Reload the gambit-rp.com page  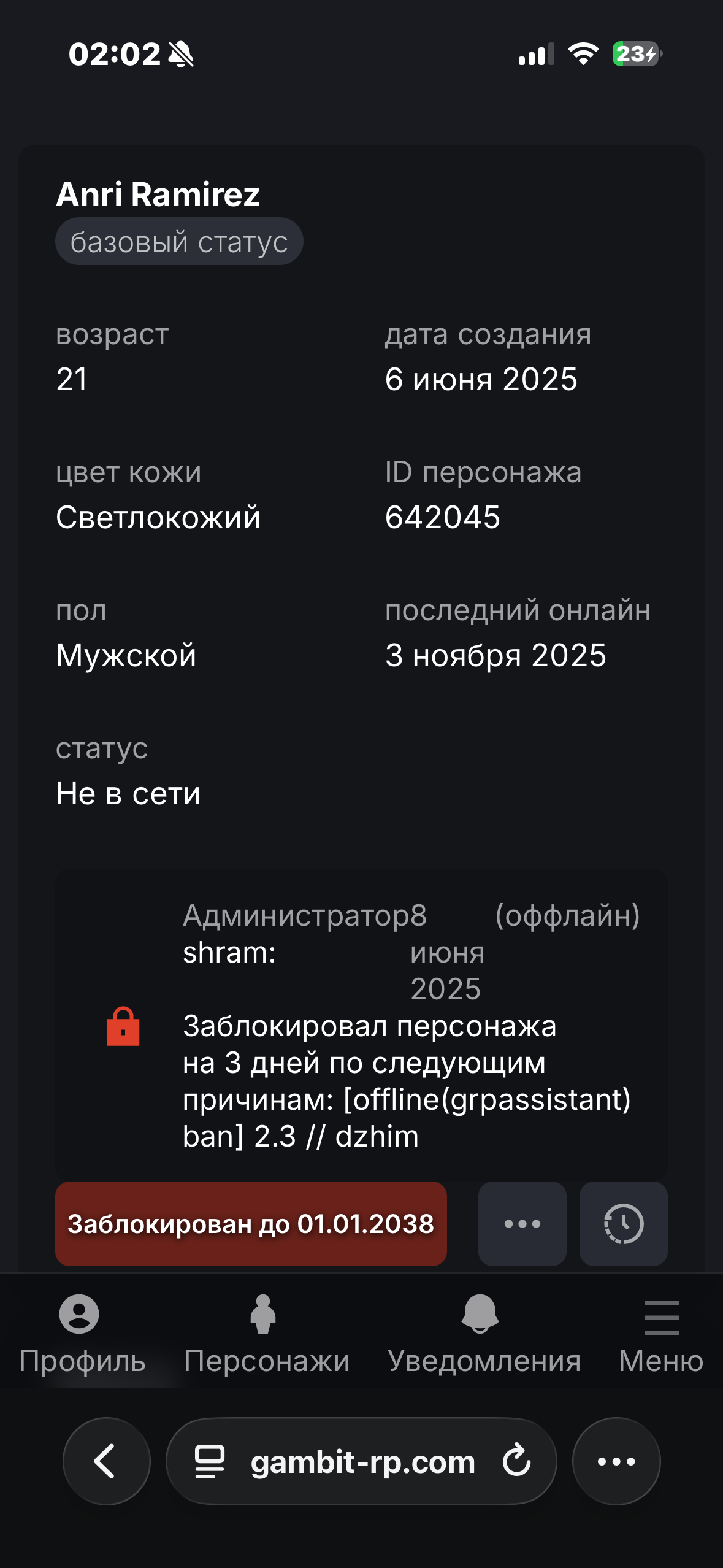pyautogui.click(x=516, y=1461)
